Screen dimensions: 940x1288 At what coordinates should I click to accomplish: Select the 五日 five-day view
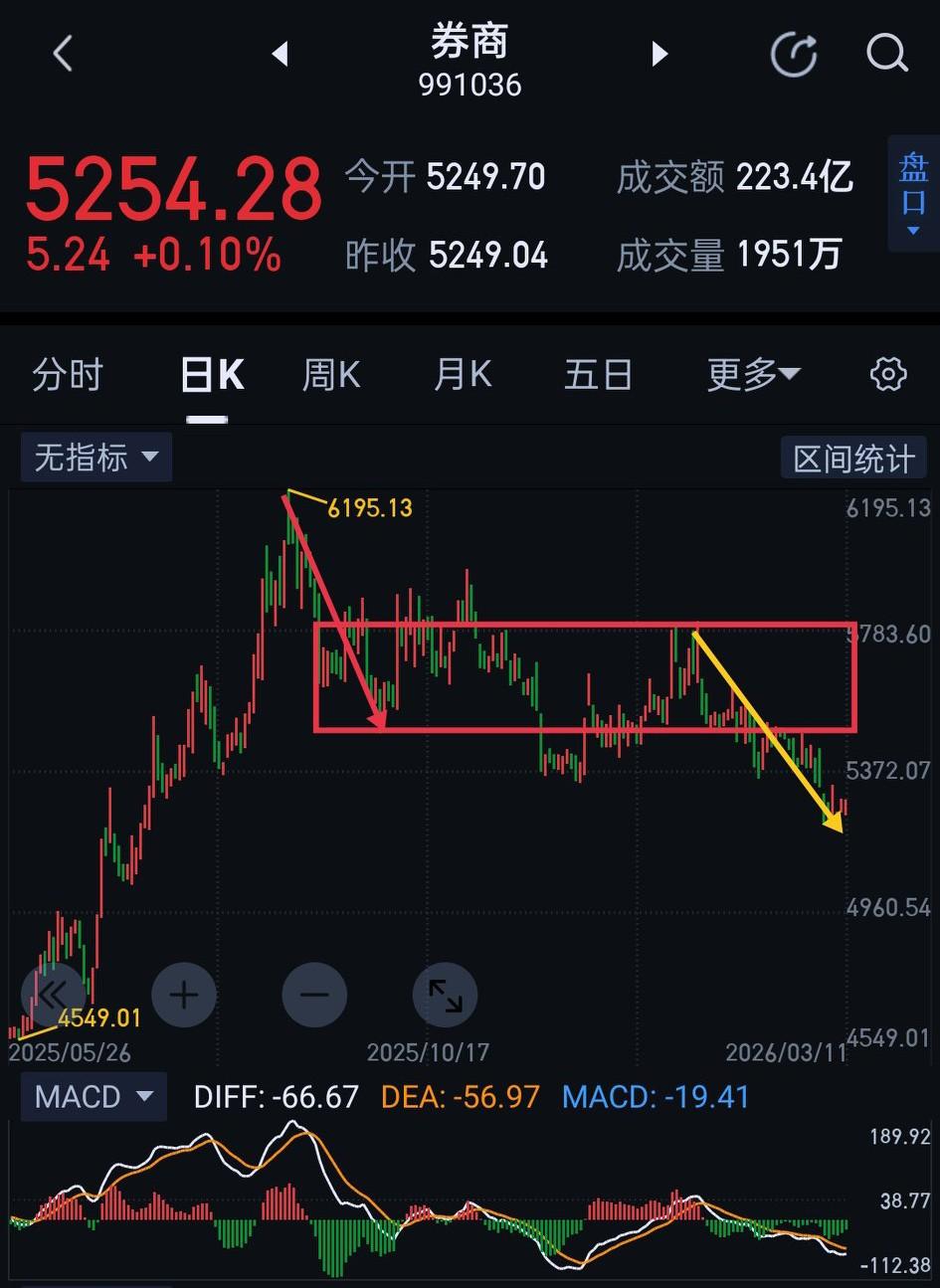pos(598,373)
